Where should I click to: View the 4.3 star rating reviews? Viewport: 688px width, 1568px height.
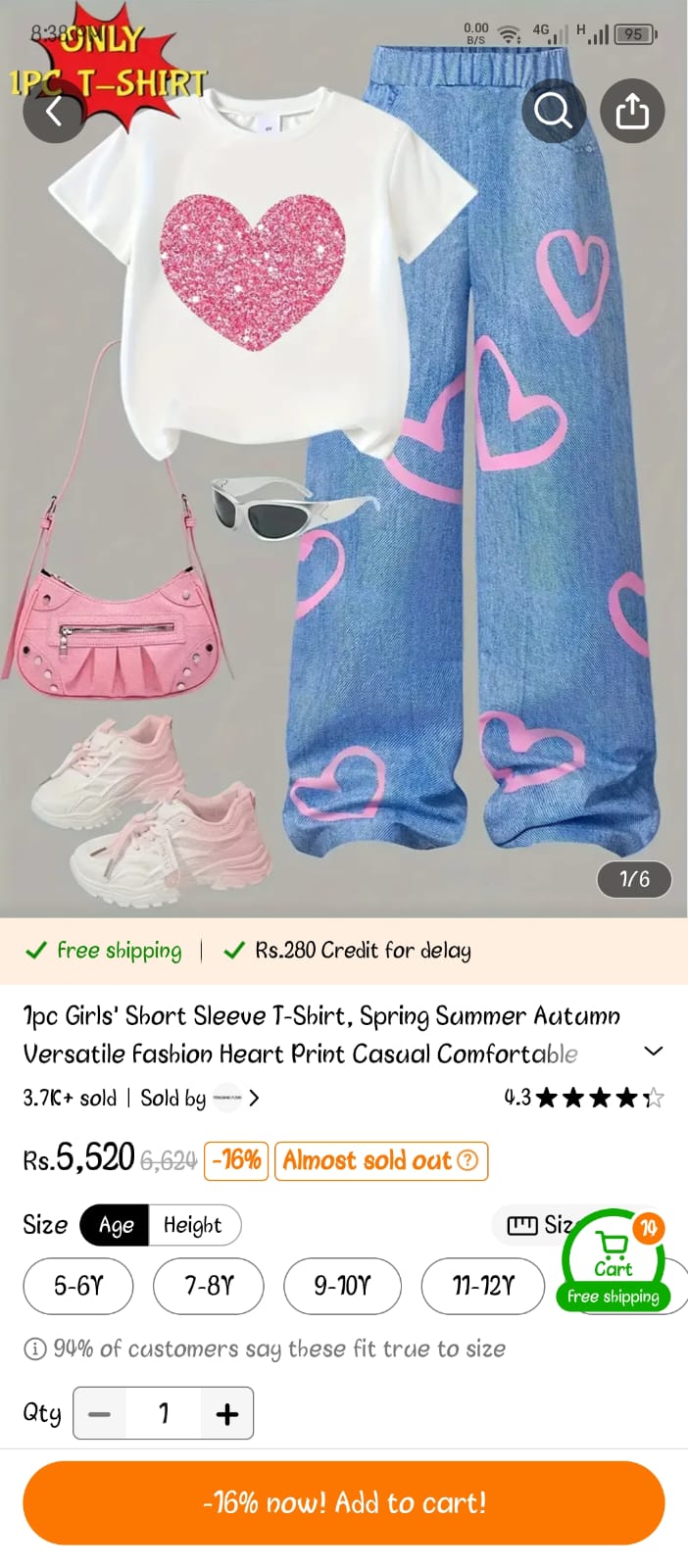pos(584,1098)
